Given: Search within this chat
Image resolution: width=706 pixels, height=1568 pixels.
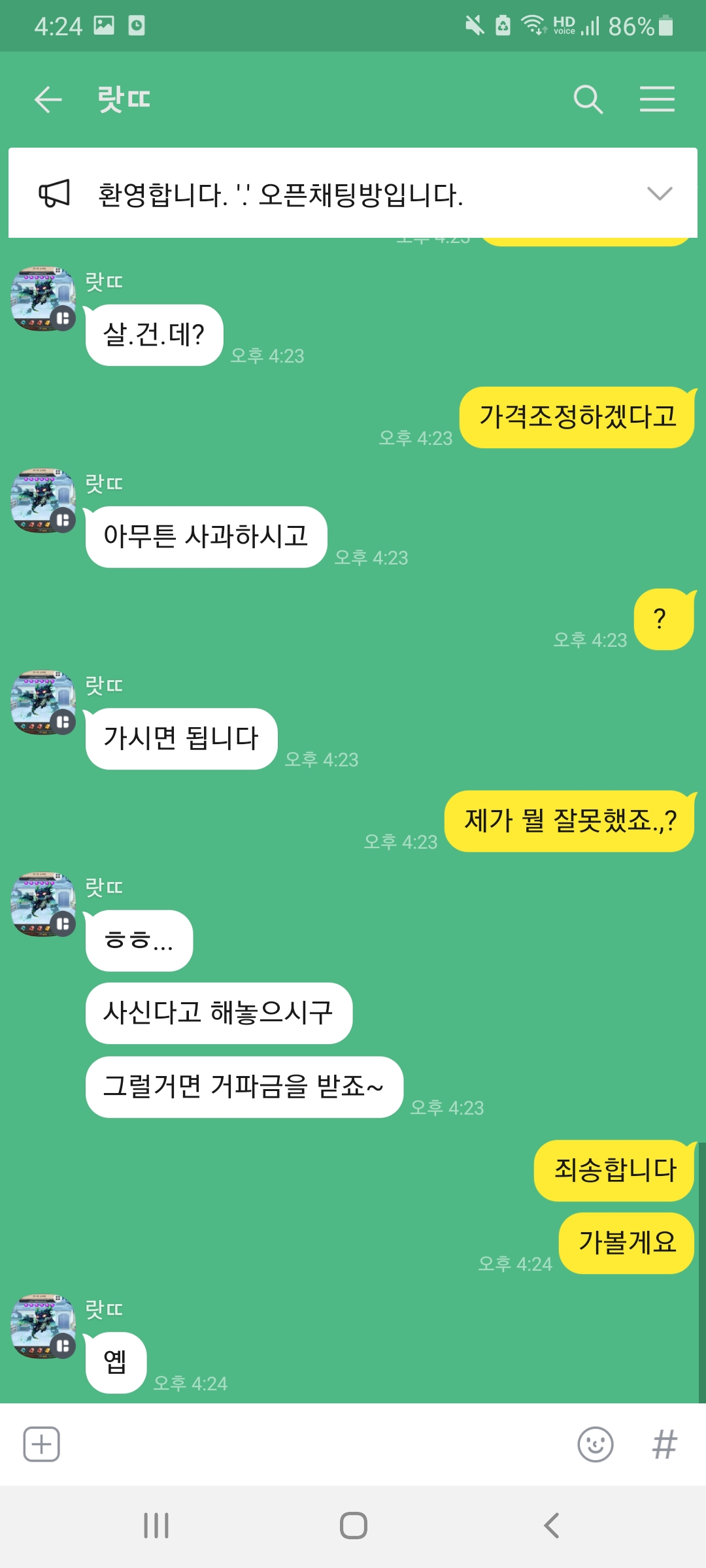Looking at the screenshot, I should [x=588, y=99].
